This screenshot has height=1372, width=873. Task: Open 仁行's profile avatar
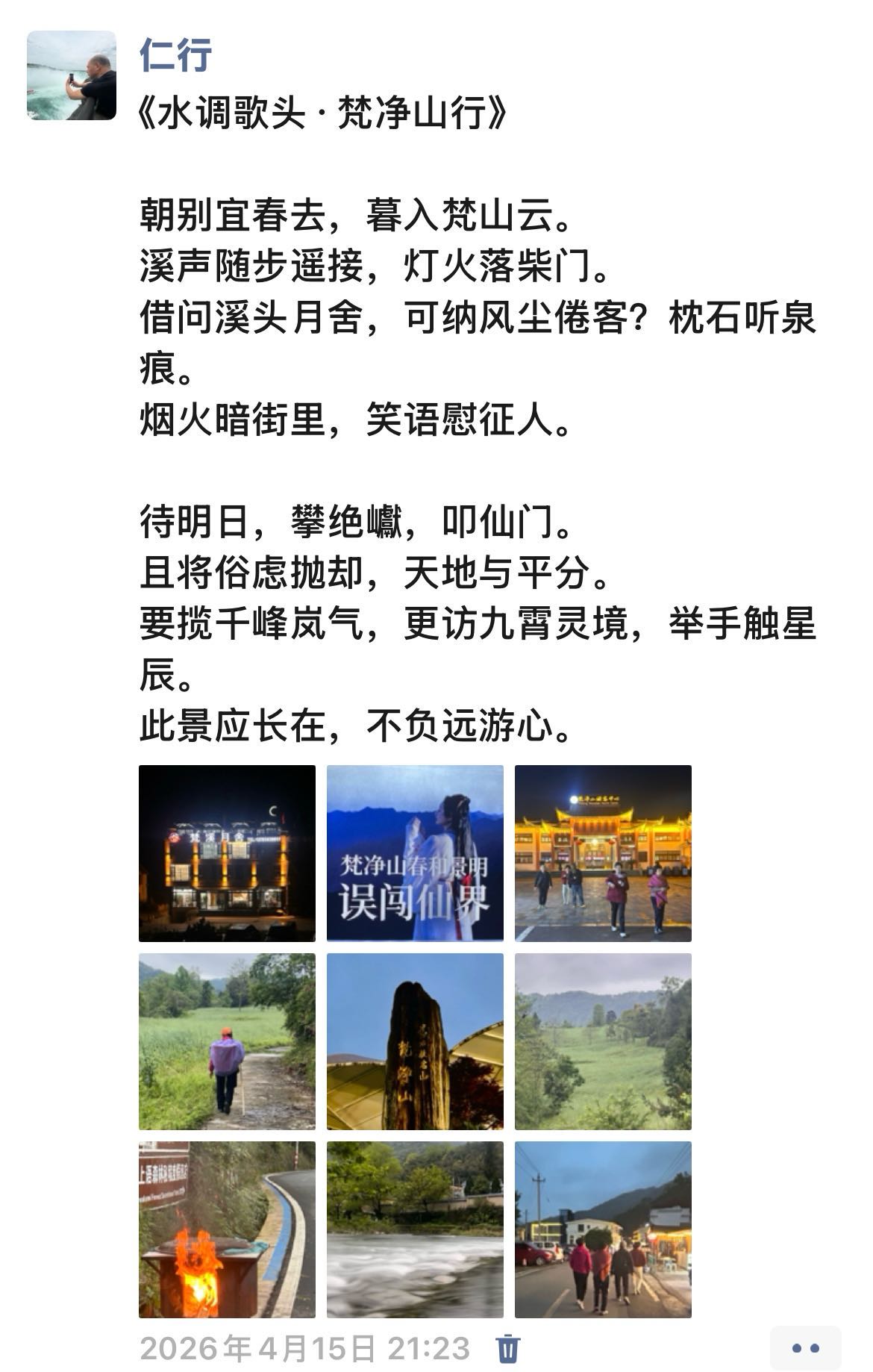coord(72,75)
